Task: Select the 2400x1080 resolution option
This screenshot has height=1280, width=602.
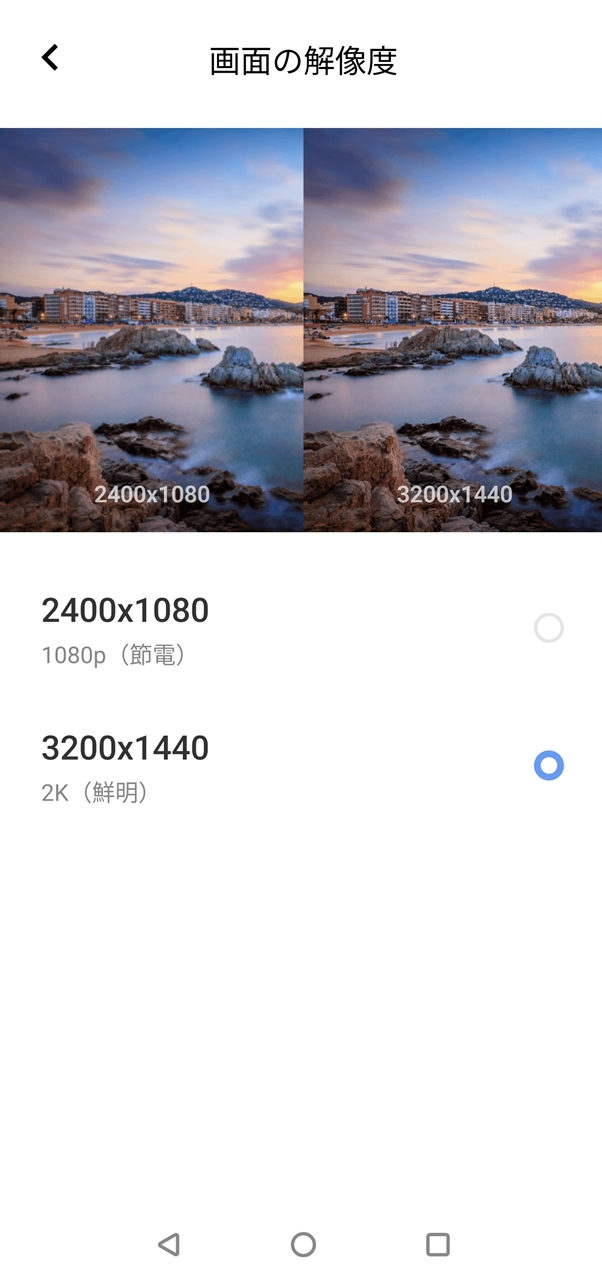Action: (x=548, y=628)
